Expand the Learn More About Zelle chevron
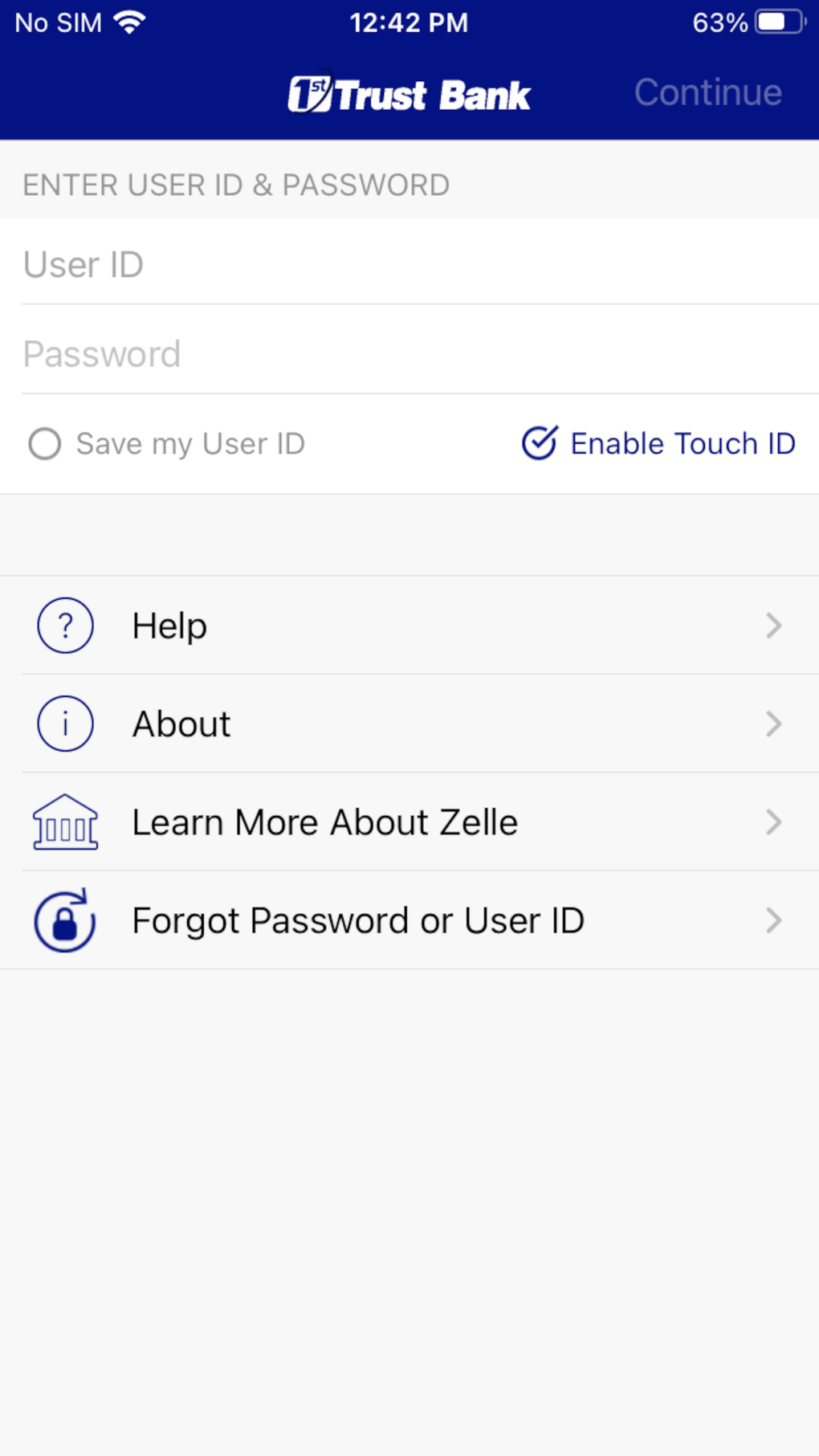Screen dimensions: 819x1456 coord(773,822)
